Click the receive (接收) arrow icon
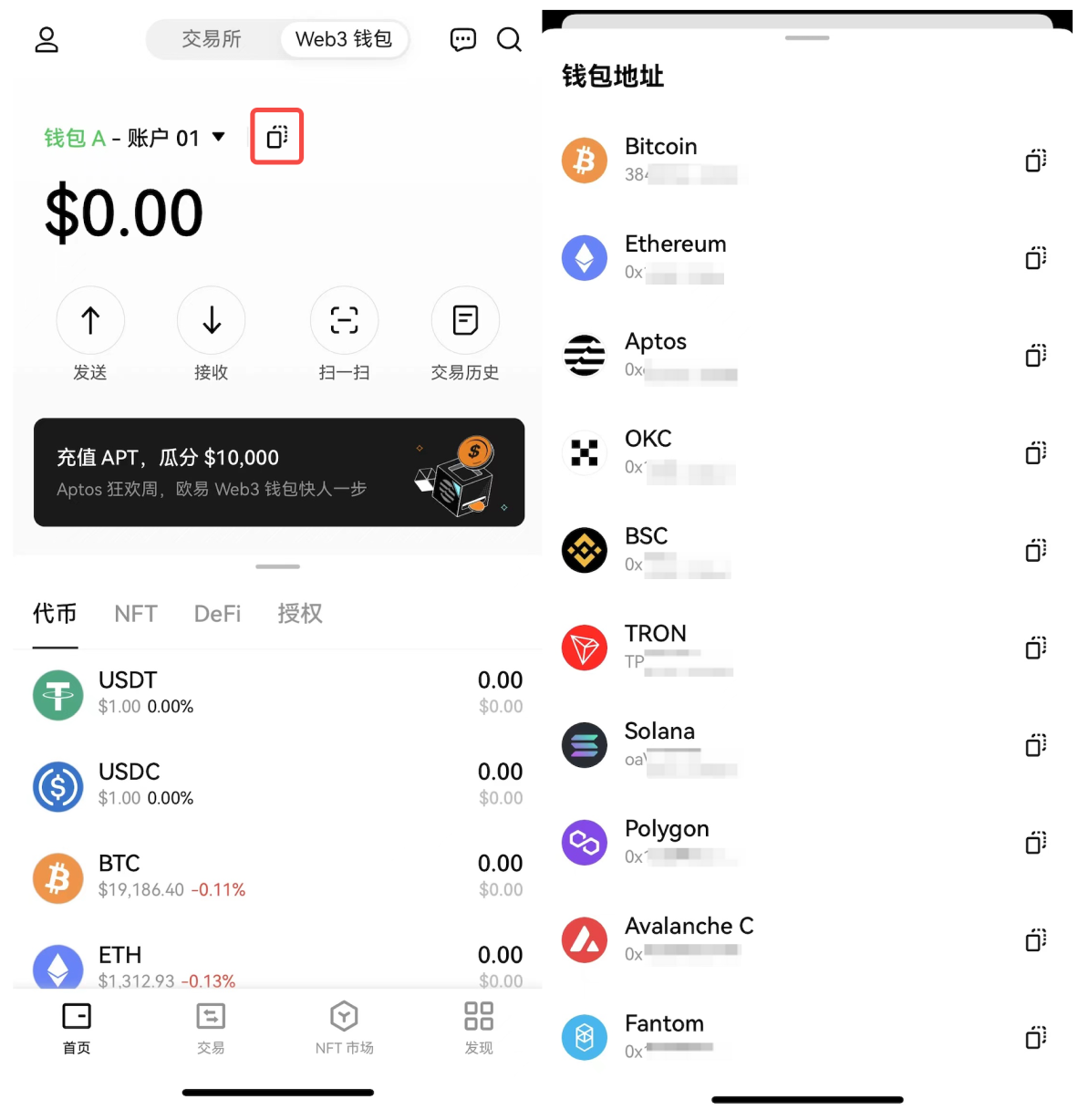 pos(211,320)
